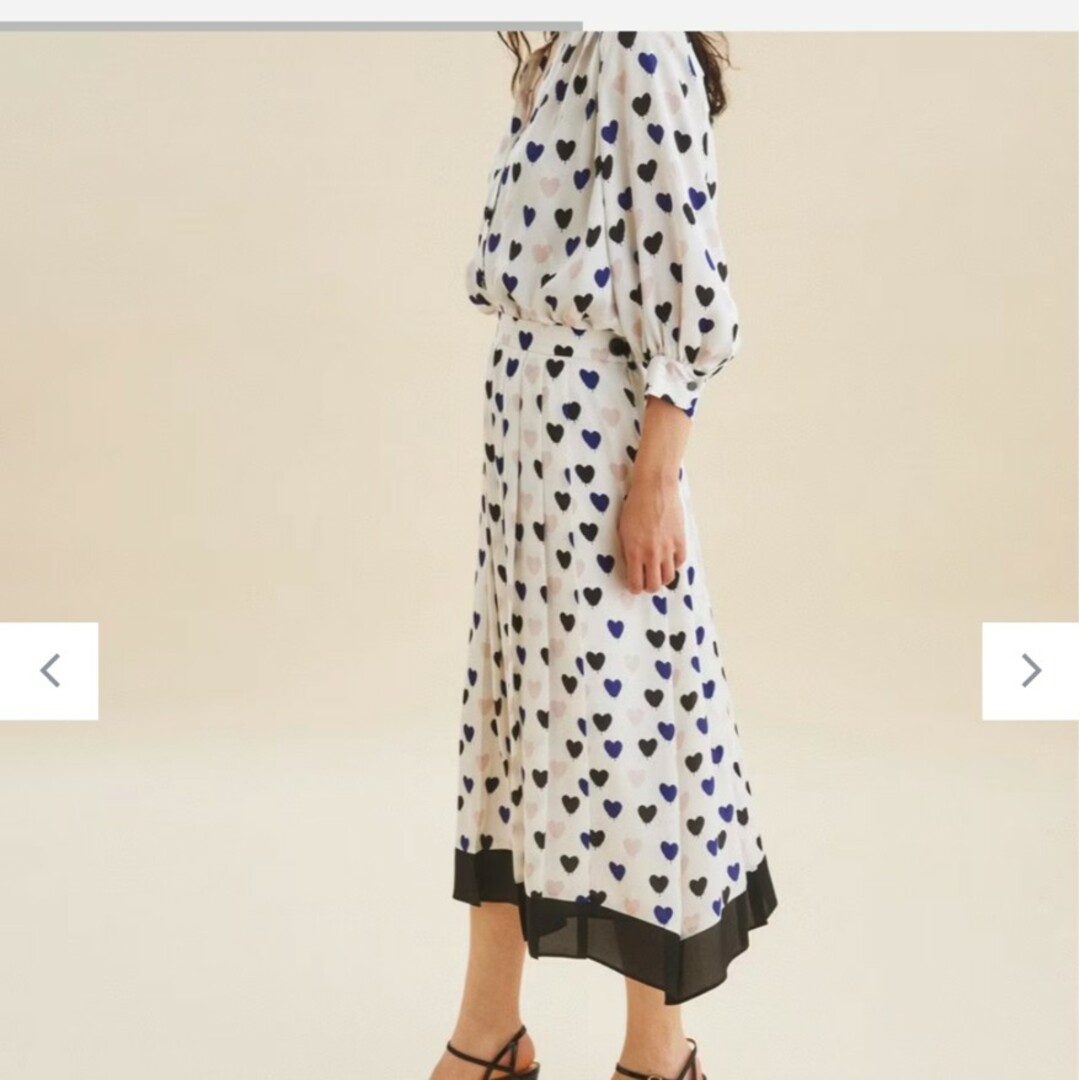Show the next product photo
This screenshot has width=1080, height=1080.
click(x=1031, y=671)
